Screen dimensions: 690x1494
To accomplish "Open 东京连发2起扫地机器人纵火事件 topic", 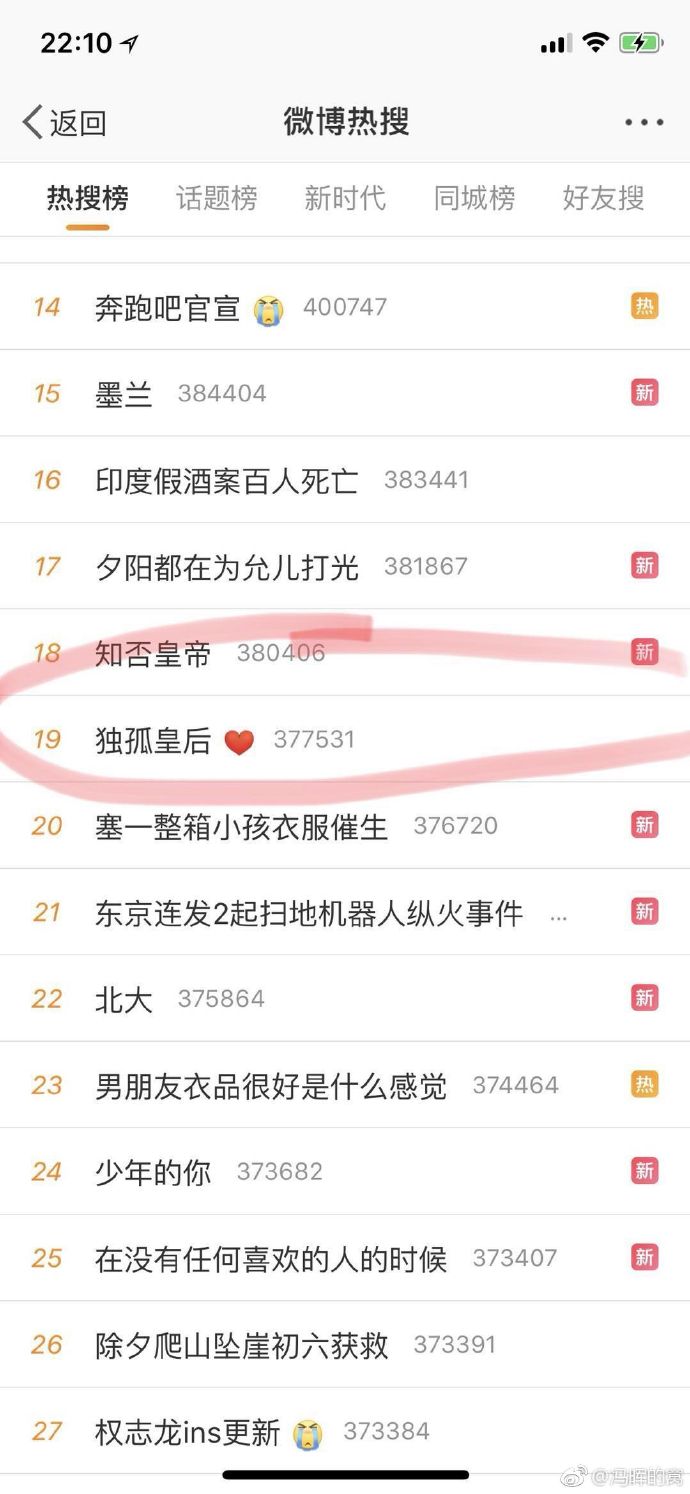I will 308,912.
